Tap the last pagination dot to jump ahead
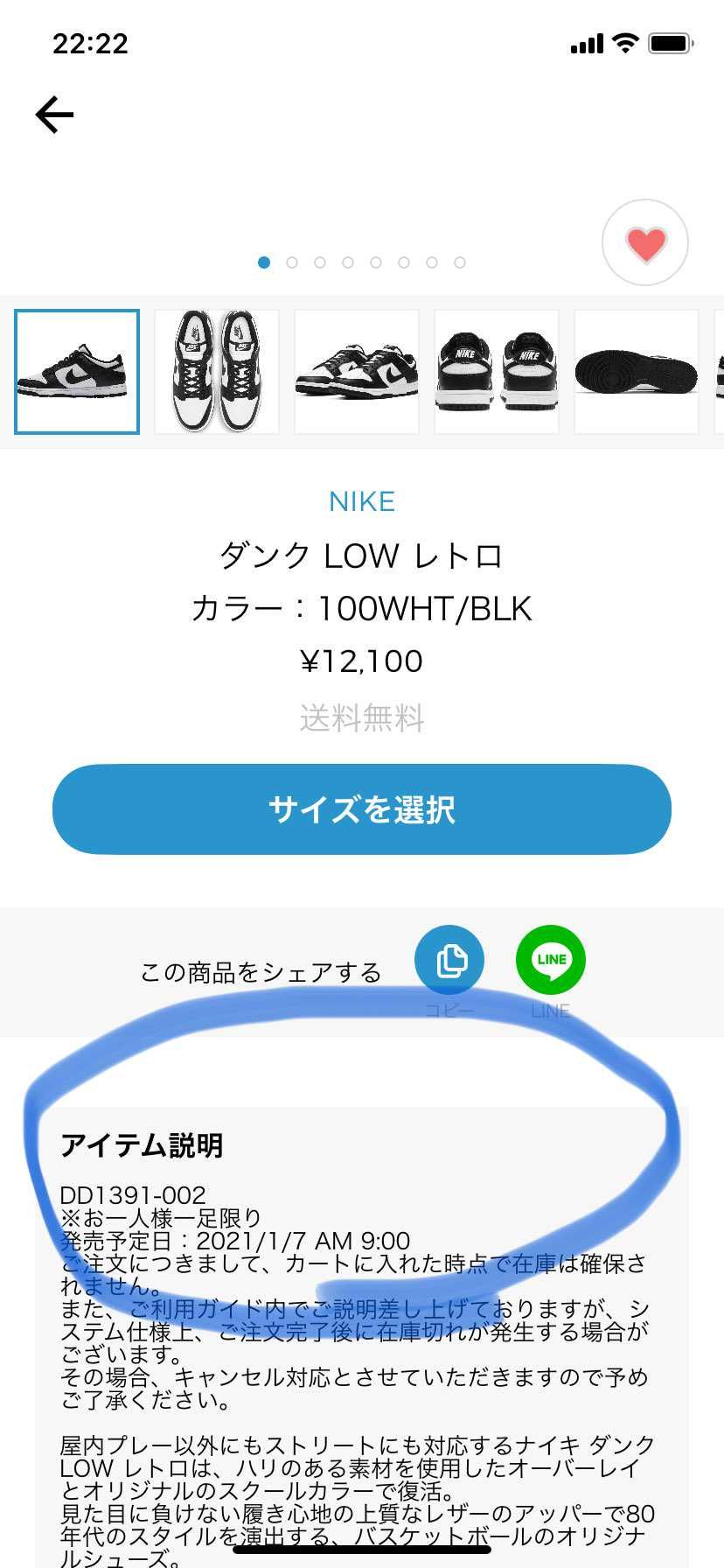This screenshot has height=1568, width=724. pyautogui.click(x=460, y=262)
